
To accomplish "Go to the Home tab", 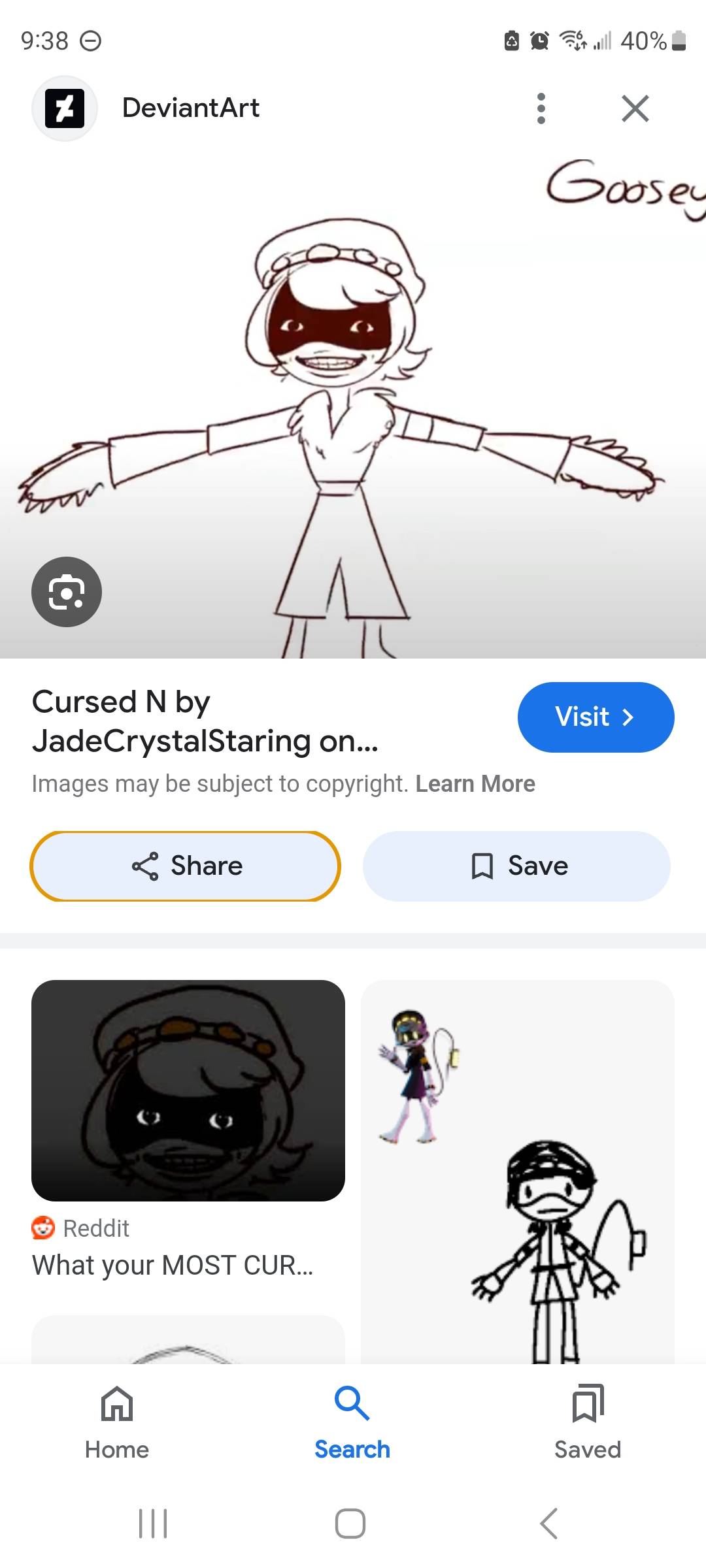I will [x=117, y=1422].
